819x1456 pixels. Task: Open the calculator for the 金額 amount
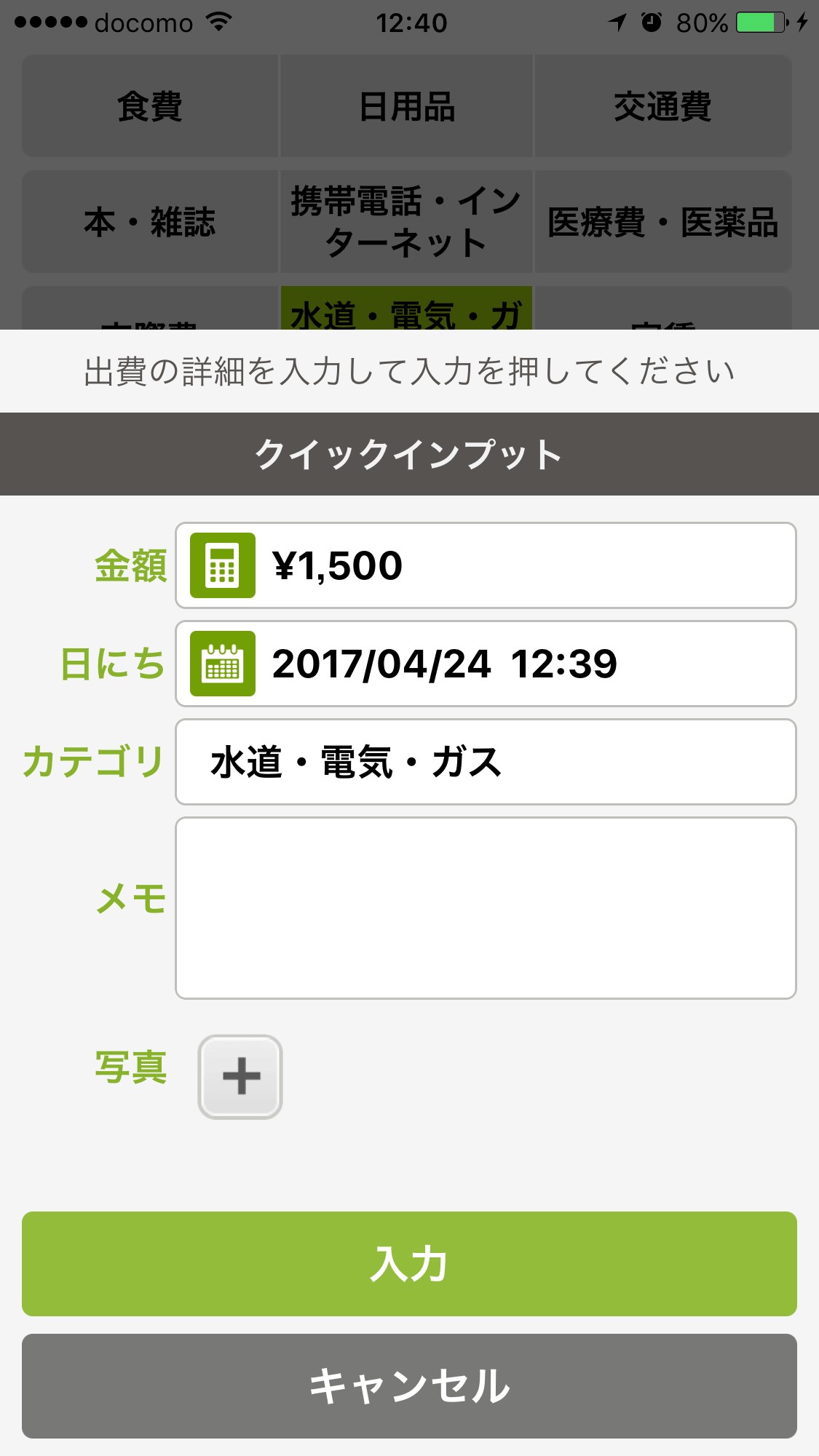[x=222, y=565]
